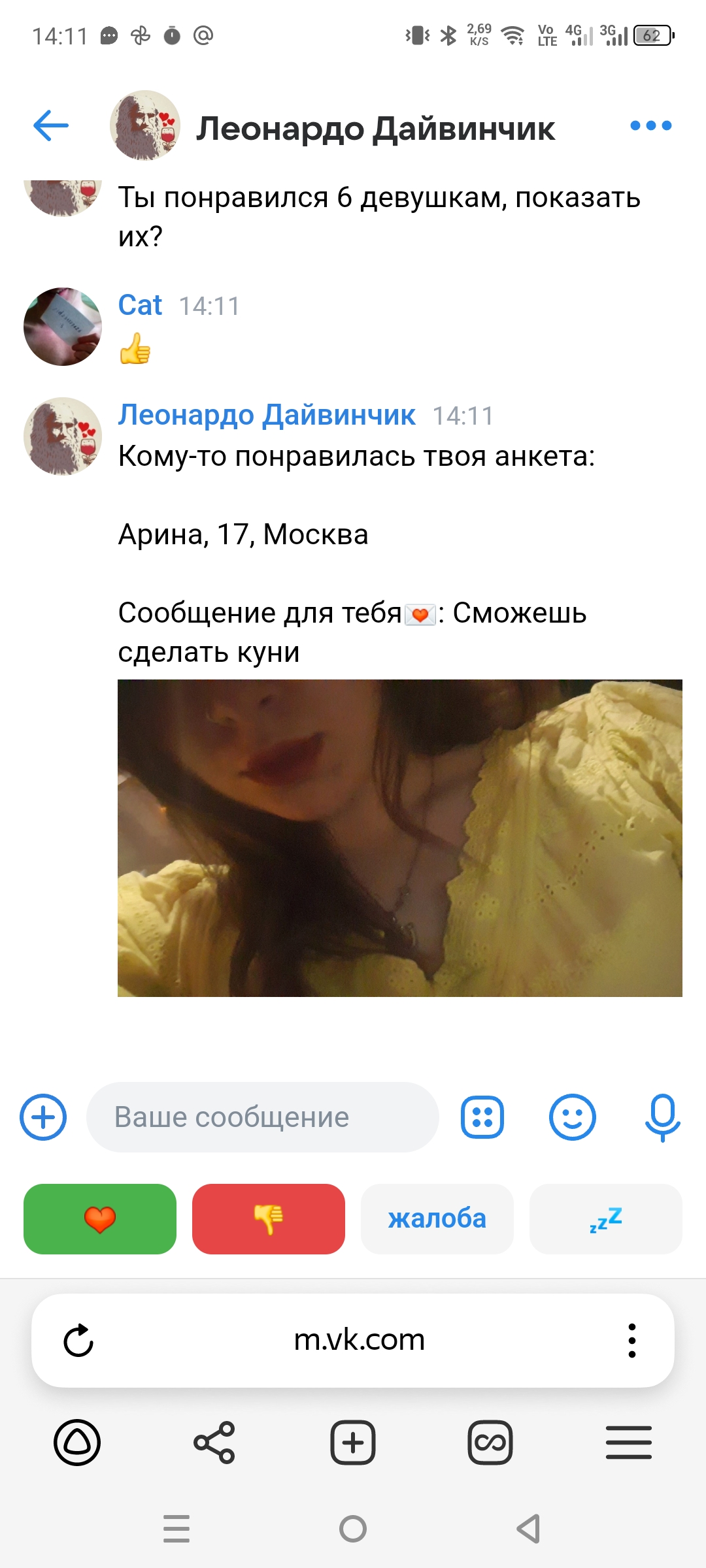Open the three-dot chat options menu

[x=651, y=125]
